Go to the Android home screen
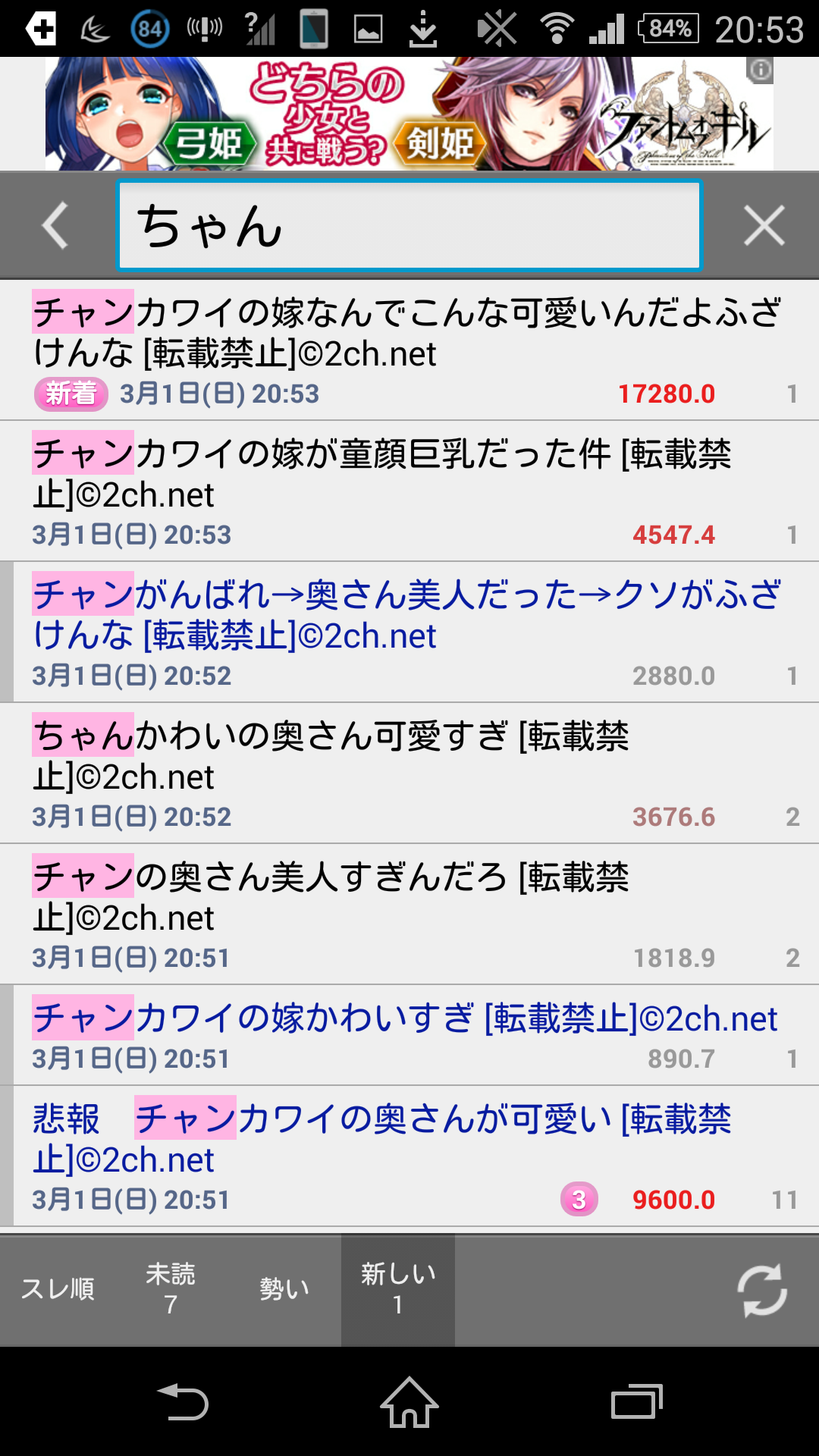The height and width of the screenshot is (1456, 819). 409,1402
